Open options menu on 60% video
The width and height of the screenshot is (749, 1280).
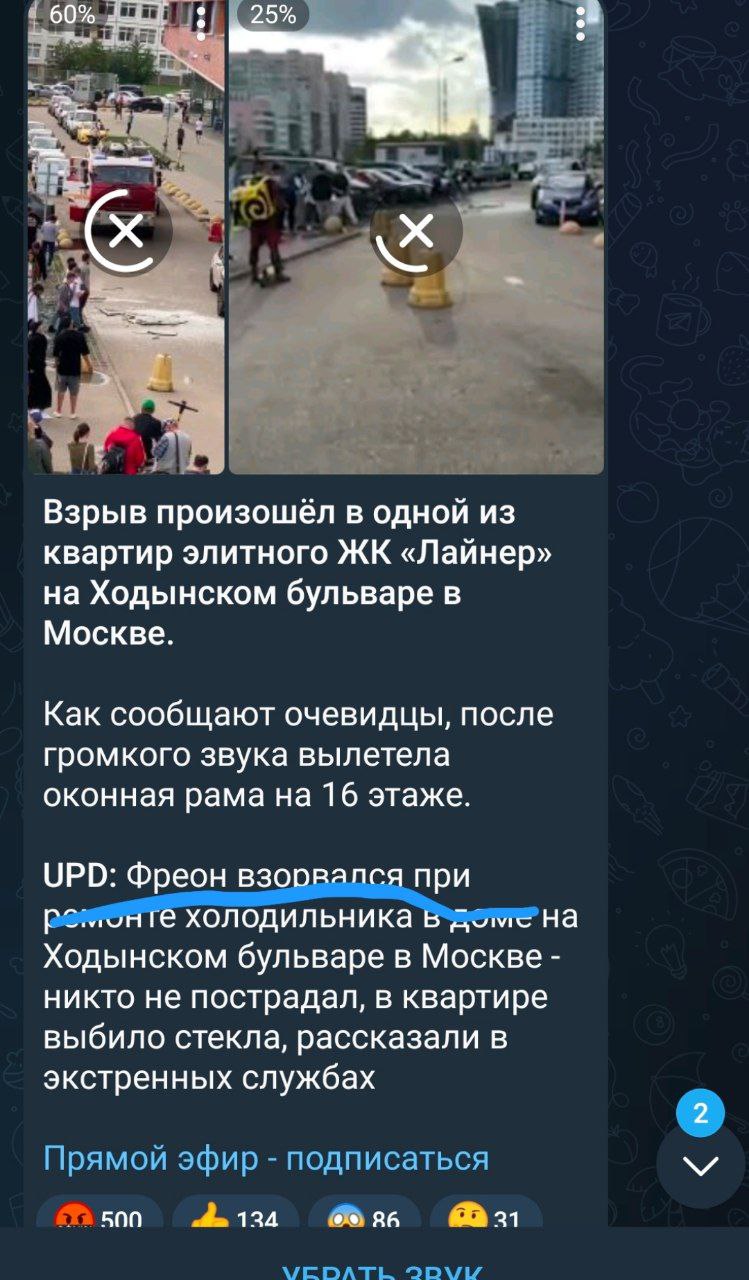tap(200, 22)
